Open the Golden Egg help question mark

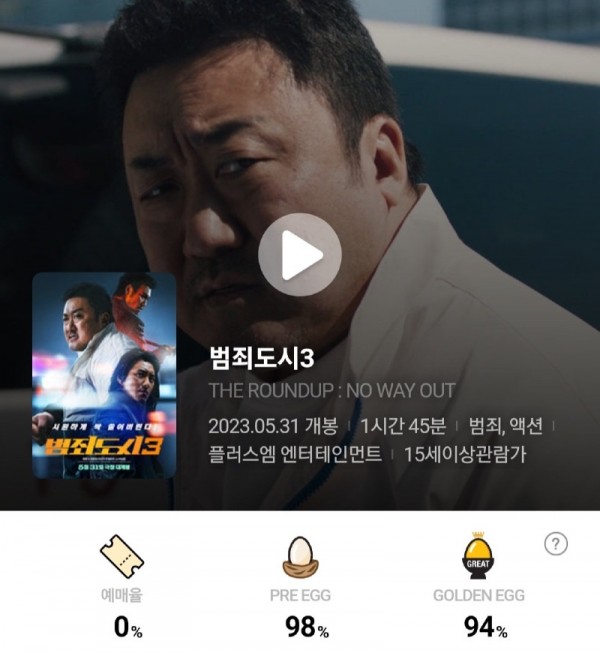[555, 544]
